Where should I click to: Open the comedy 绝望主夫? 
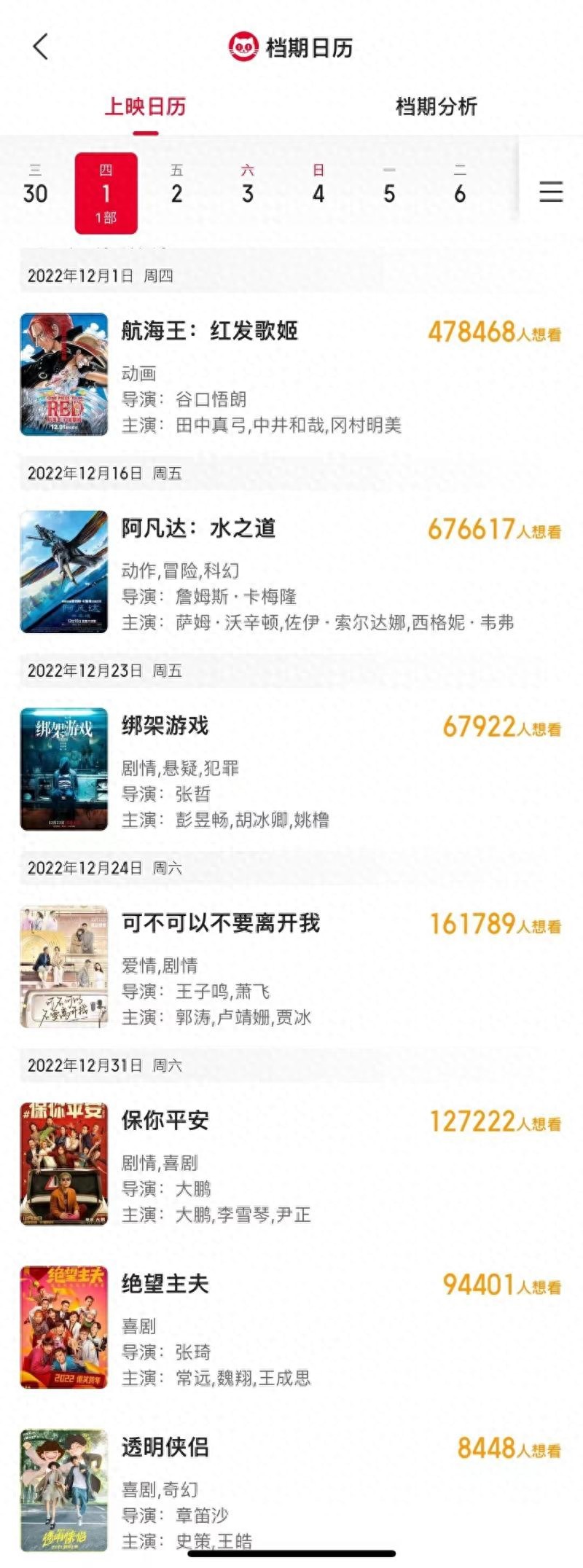pos(165,1285)
